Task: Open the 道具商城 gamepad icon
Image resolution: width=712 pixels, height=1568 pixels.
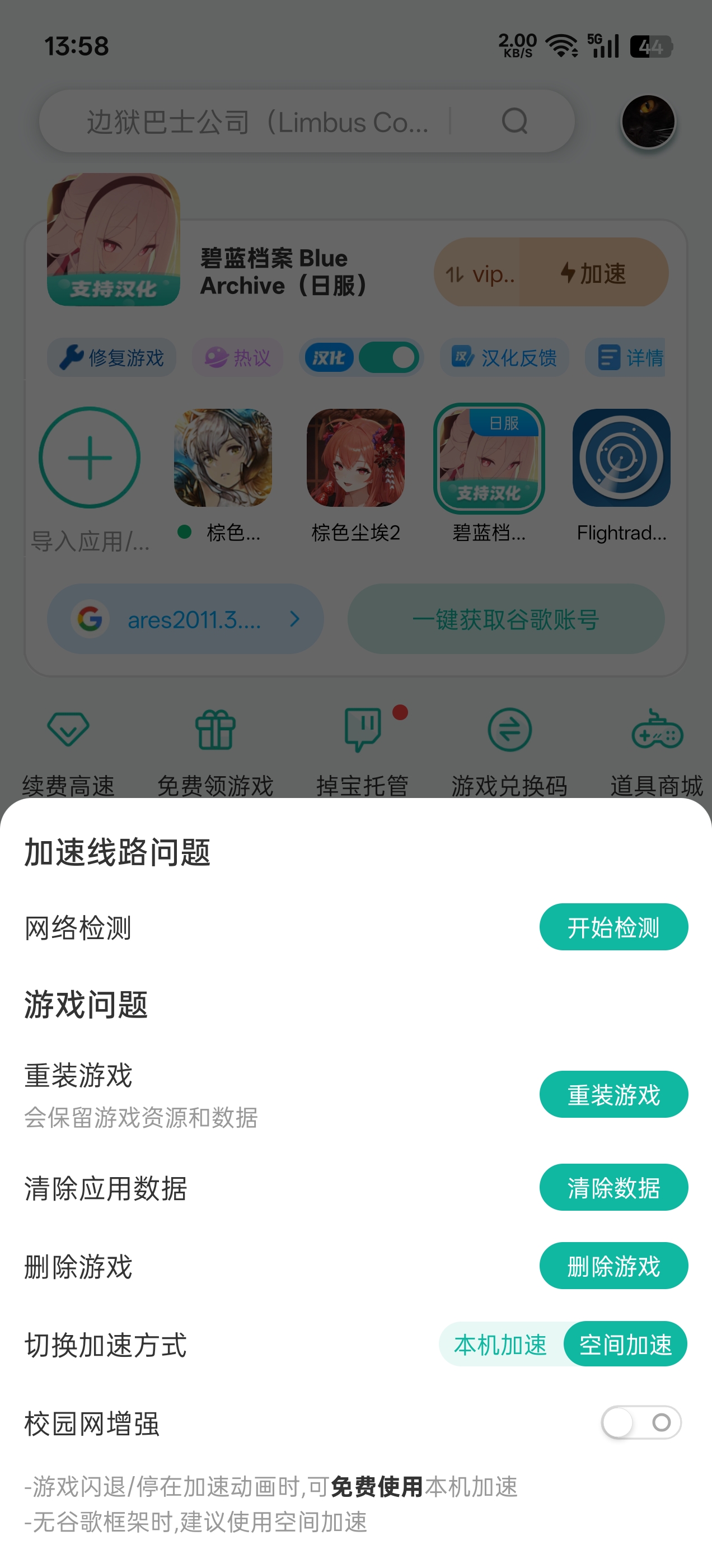Action: click(x=657, y=734)
